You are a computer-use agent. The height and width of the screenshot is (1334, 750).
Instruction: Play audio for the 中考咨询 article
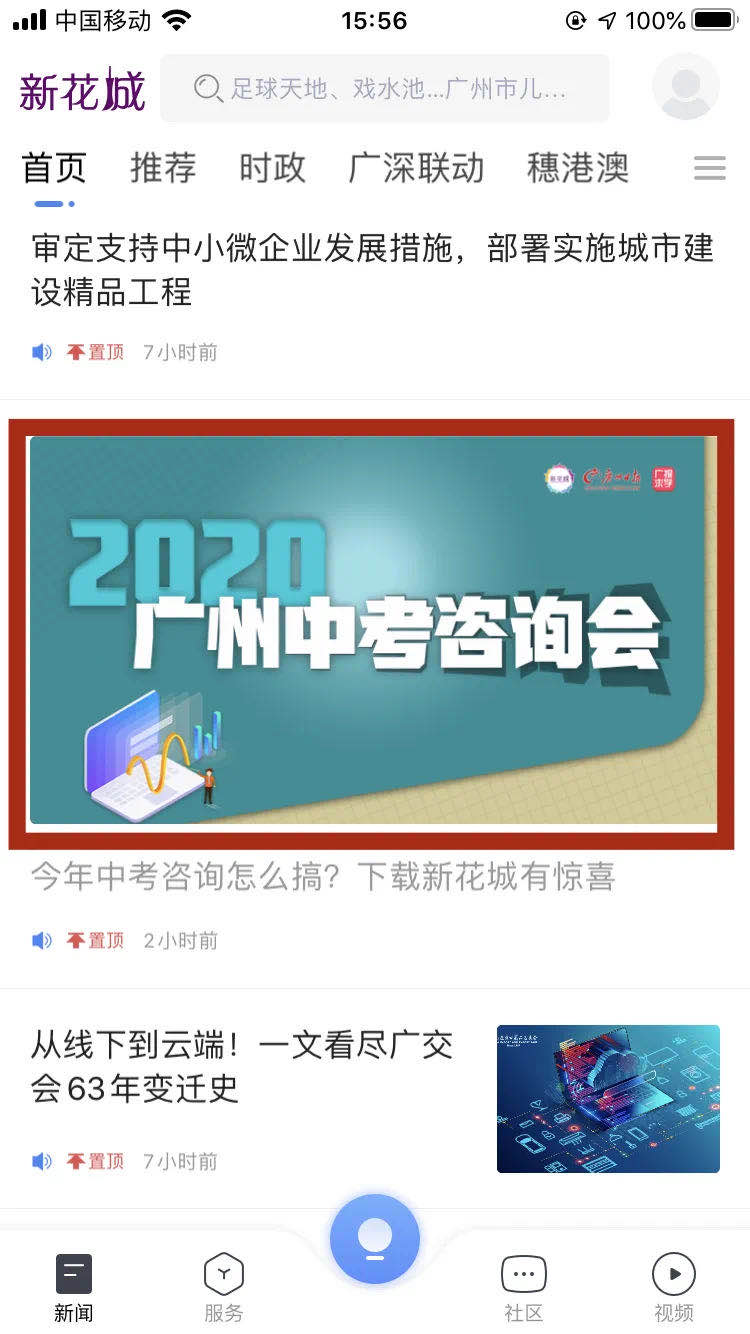pyautogui.click(x=42, y=940)
